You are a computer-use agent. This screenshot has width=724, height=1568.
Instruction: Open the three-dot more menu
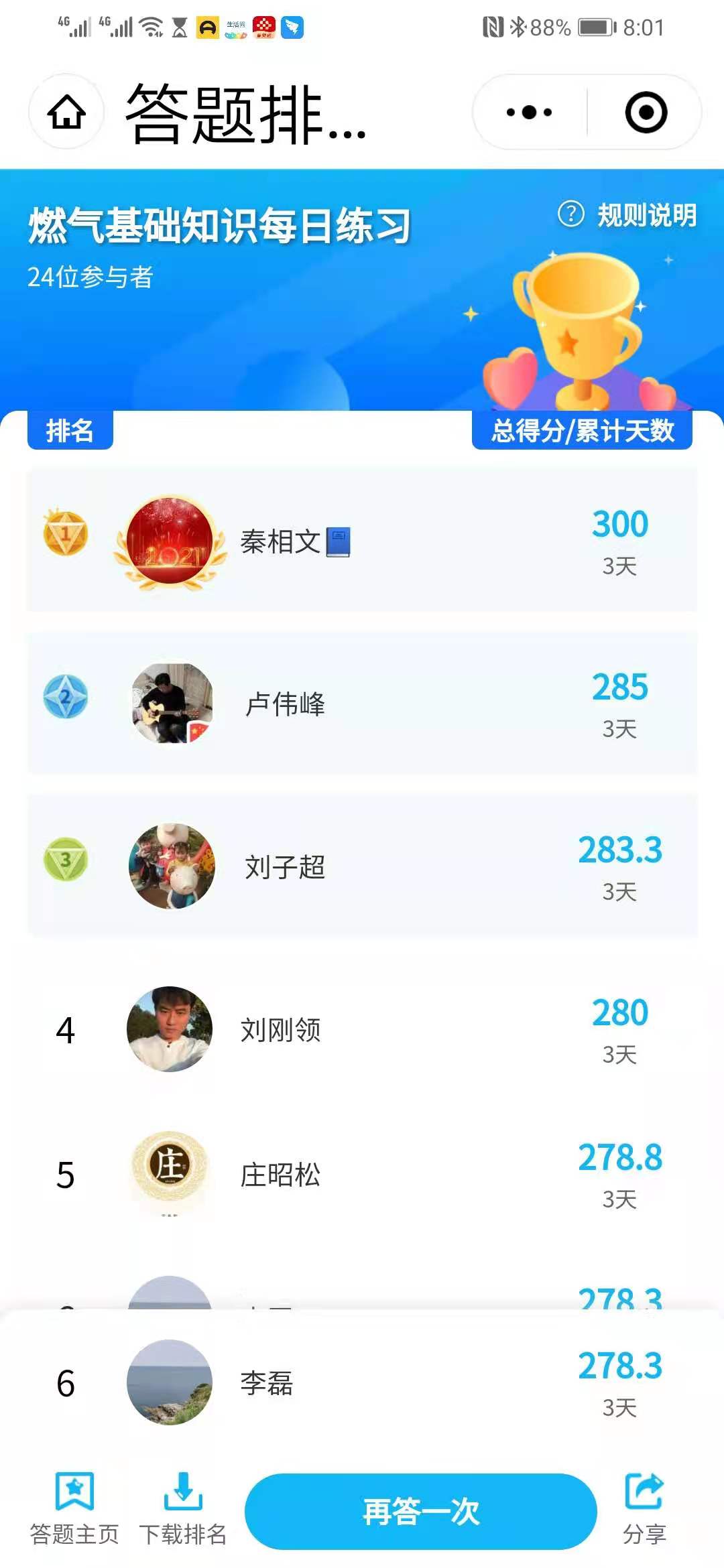(x=529, y=112)
